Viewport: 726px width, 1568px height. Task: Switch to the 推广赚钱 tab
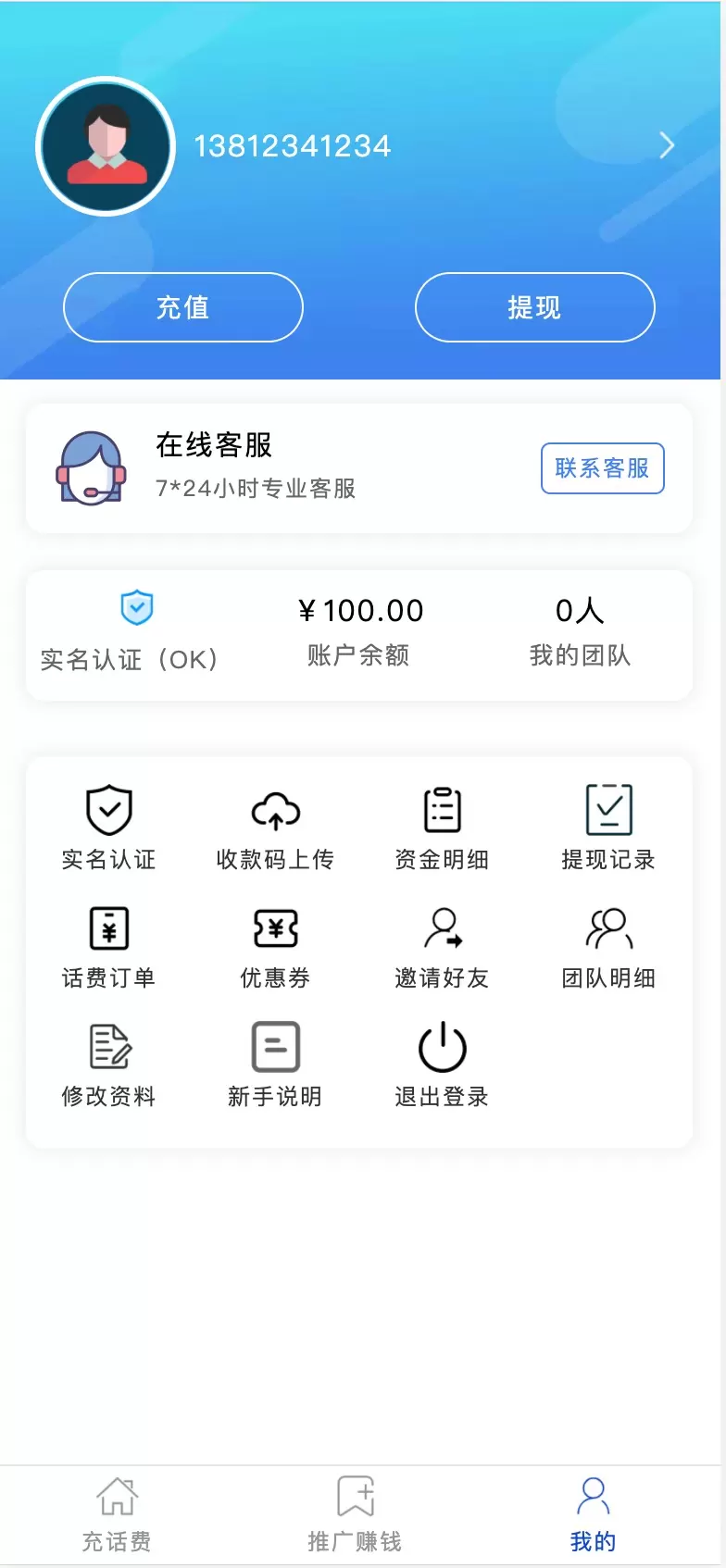pos(355,1515)
